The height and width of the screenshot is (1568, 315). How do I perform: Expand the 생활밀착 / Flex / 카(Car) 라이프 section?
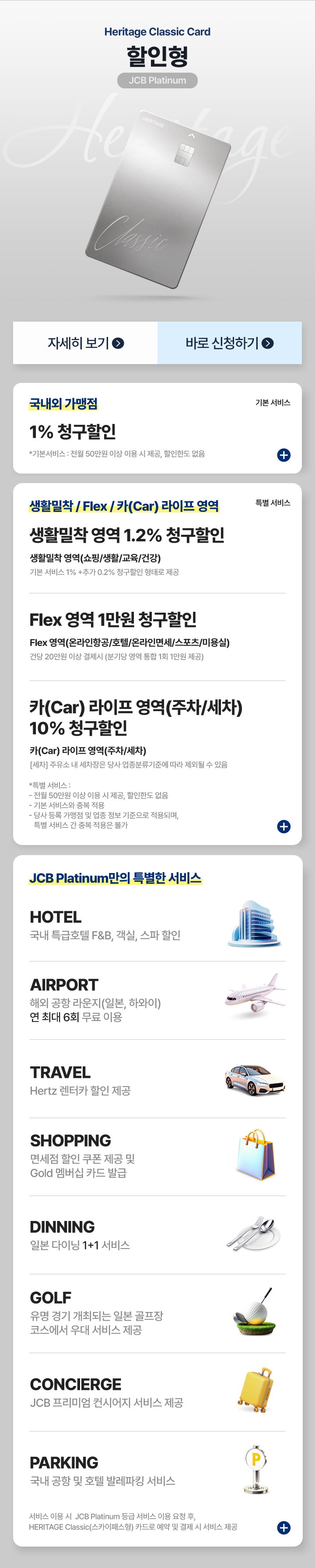pyautogui.click(x=283, y=826)
